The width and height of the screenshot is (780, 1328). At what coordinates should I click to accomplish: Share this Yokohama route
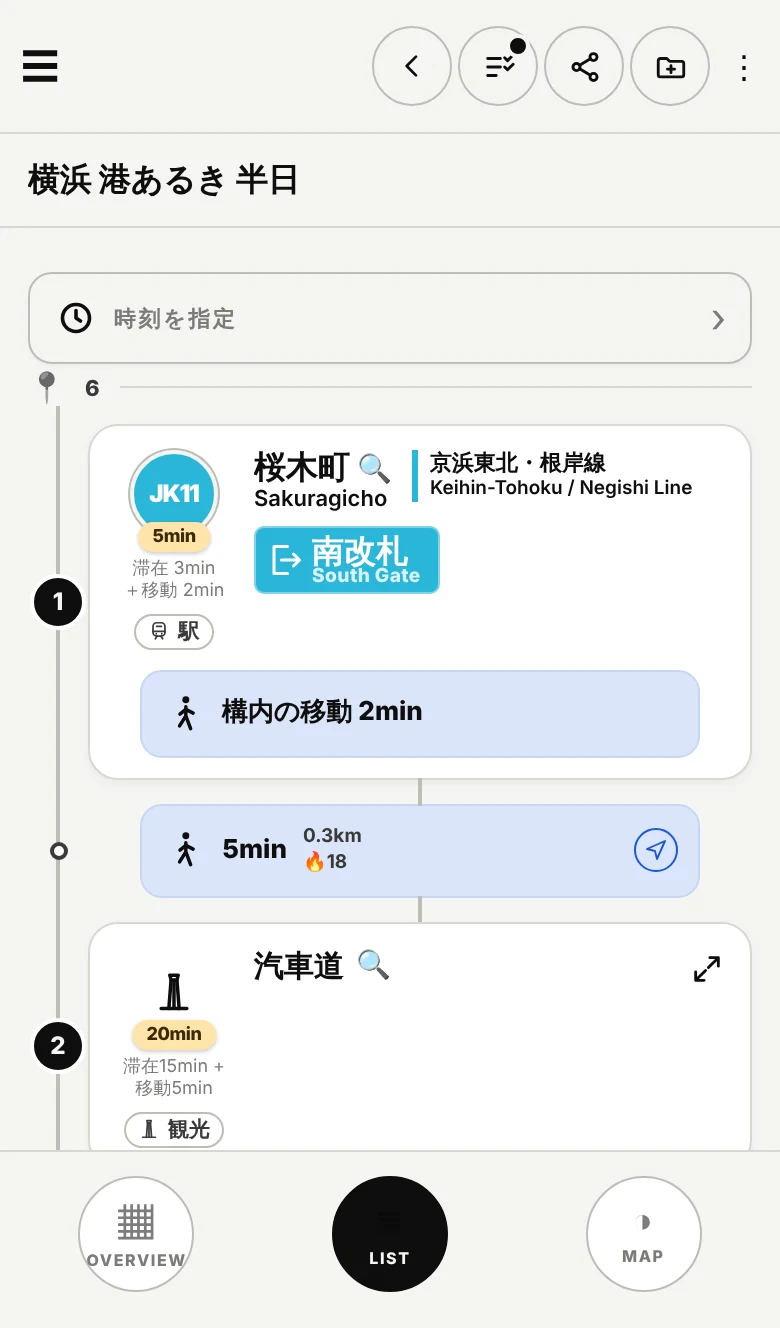[584, 67]
